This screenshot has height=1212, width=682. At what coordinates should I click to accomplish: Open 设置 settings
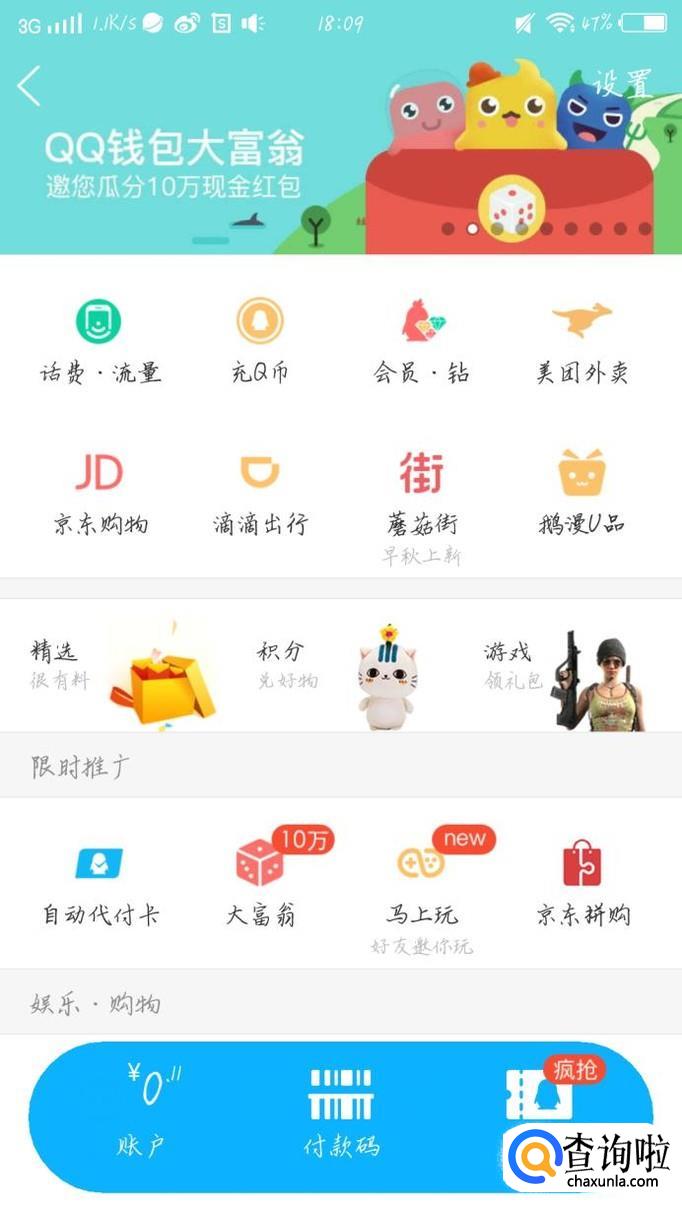(x=622, y=84)
